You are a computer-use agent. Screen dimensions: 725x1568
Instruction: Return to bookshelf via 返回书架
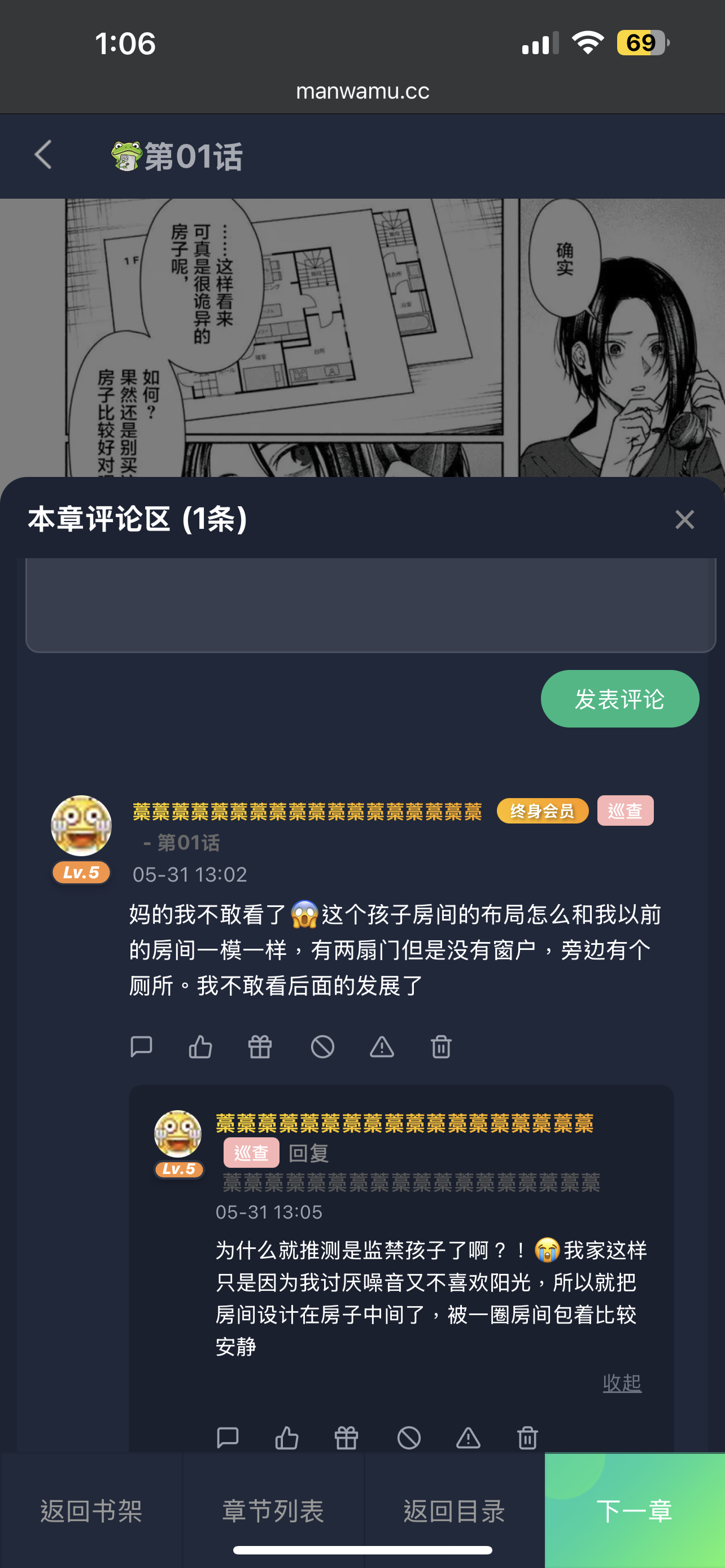[91, 1511]
